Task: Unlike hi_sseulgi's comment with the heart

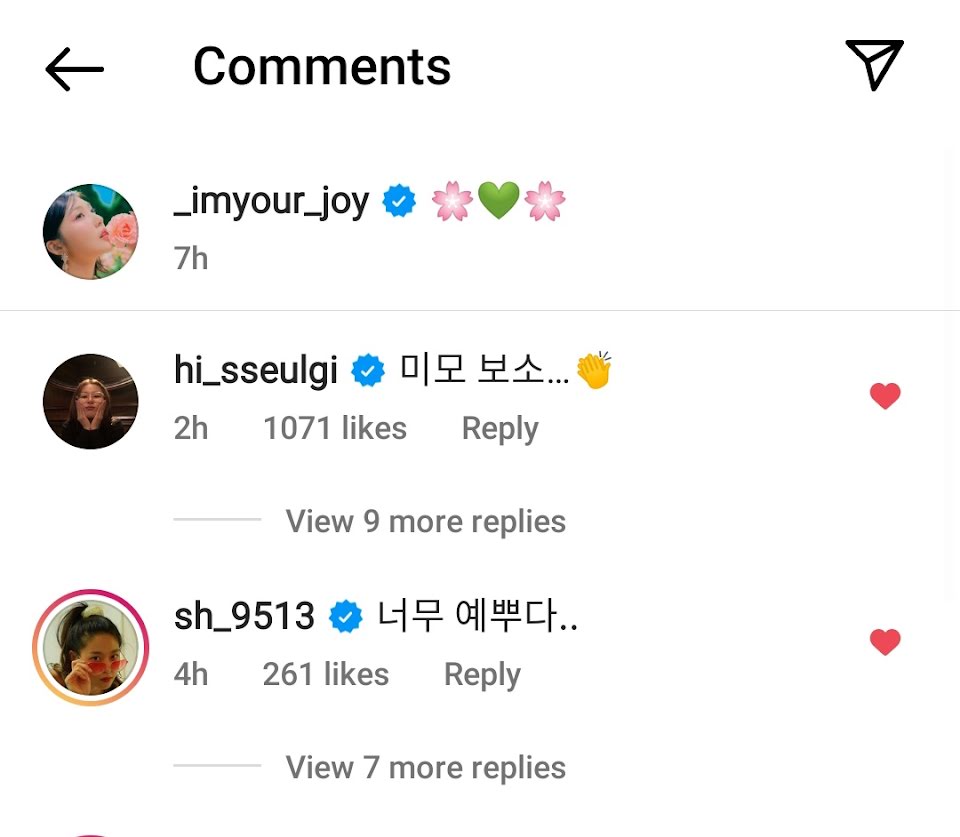Action: point(885,396)
